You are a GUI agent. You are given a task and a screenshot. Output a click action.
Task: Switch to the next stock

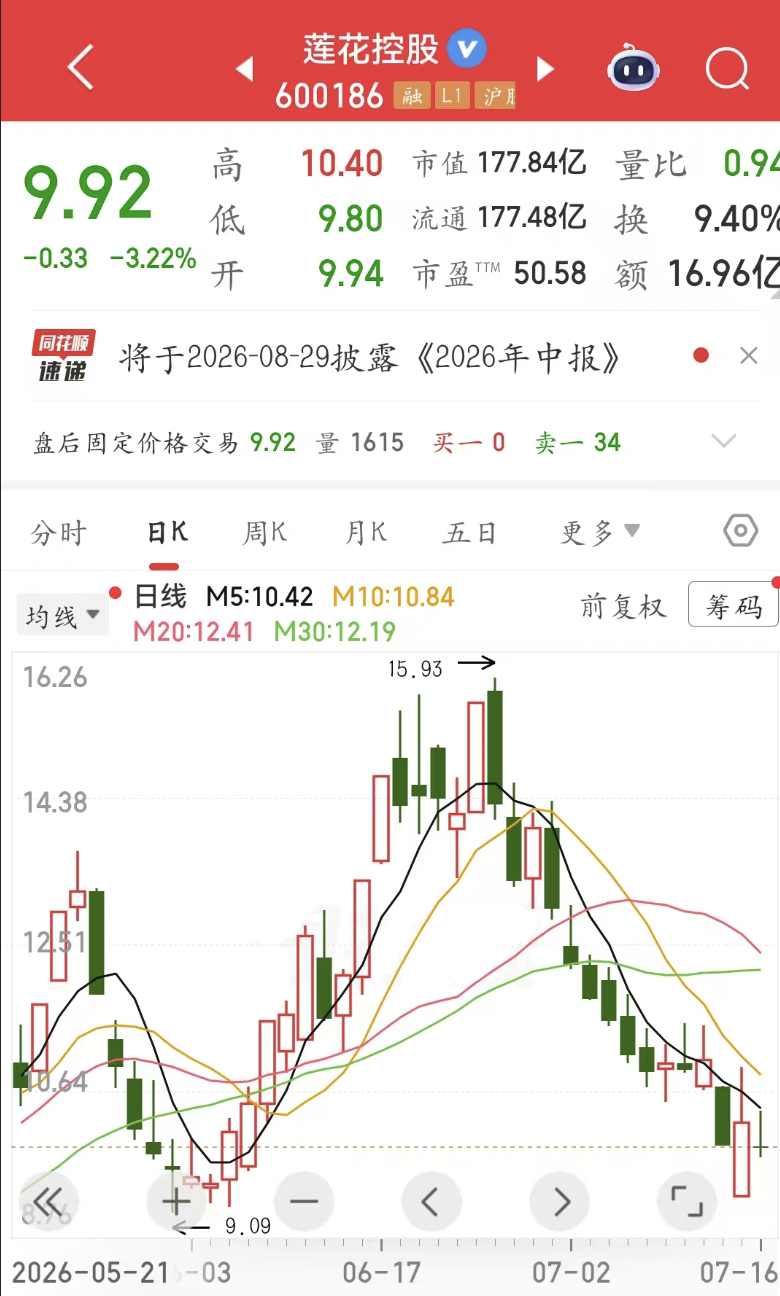(x=545, y=69)
